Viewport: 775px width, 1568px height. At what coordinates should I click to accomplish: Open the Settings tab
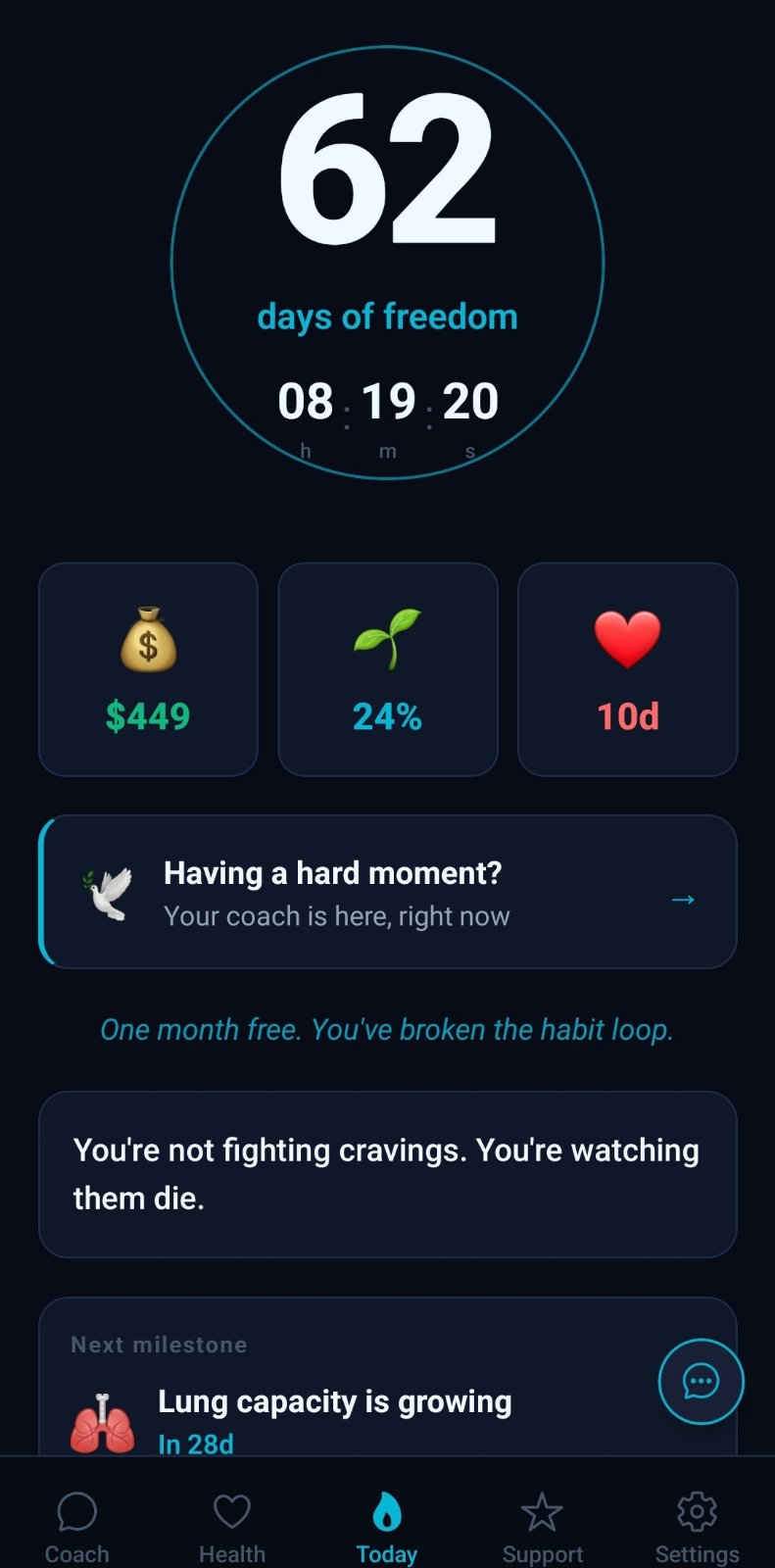pyautogui.click(x=697, y=1527)
